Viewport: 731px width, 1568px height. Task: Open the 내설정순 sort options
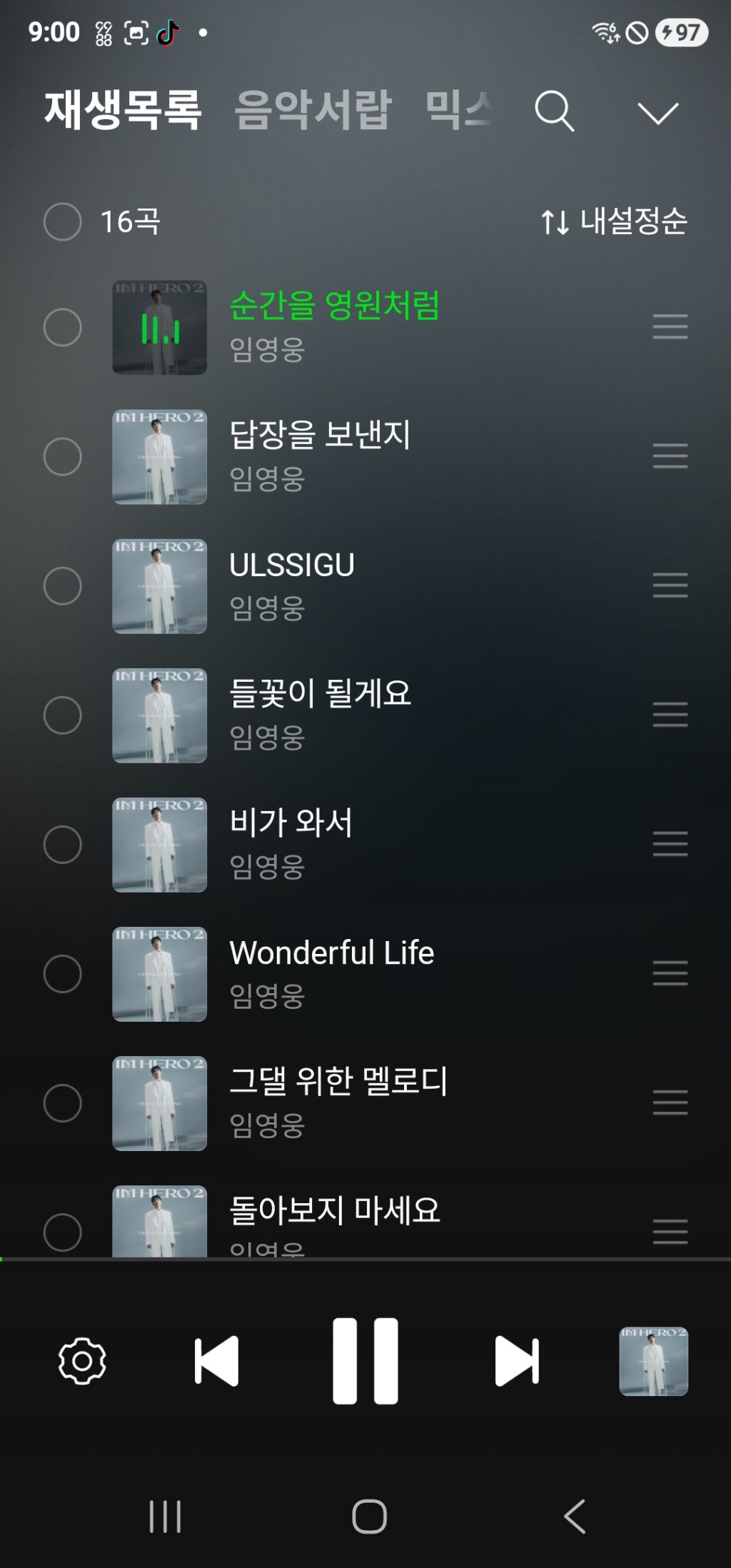(x=614, y=221)
